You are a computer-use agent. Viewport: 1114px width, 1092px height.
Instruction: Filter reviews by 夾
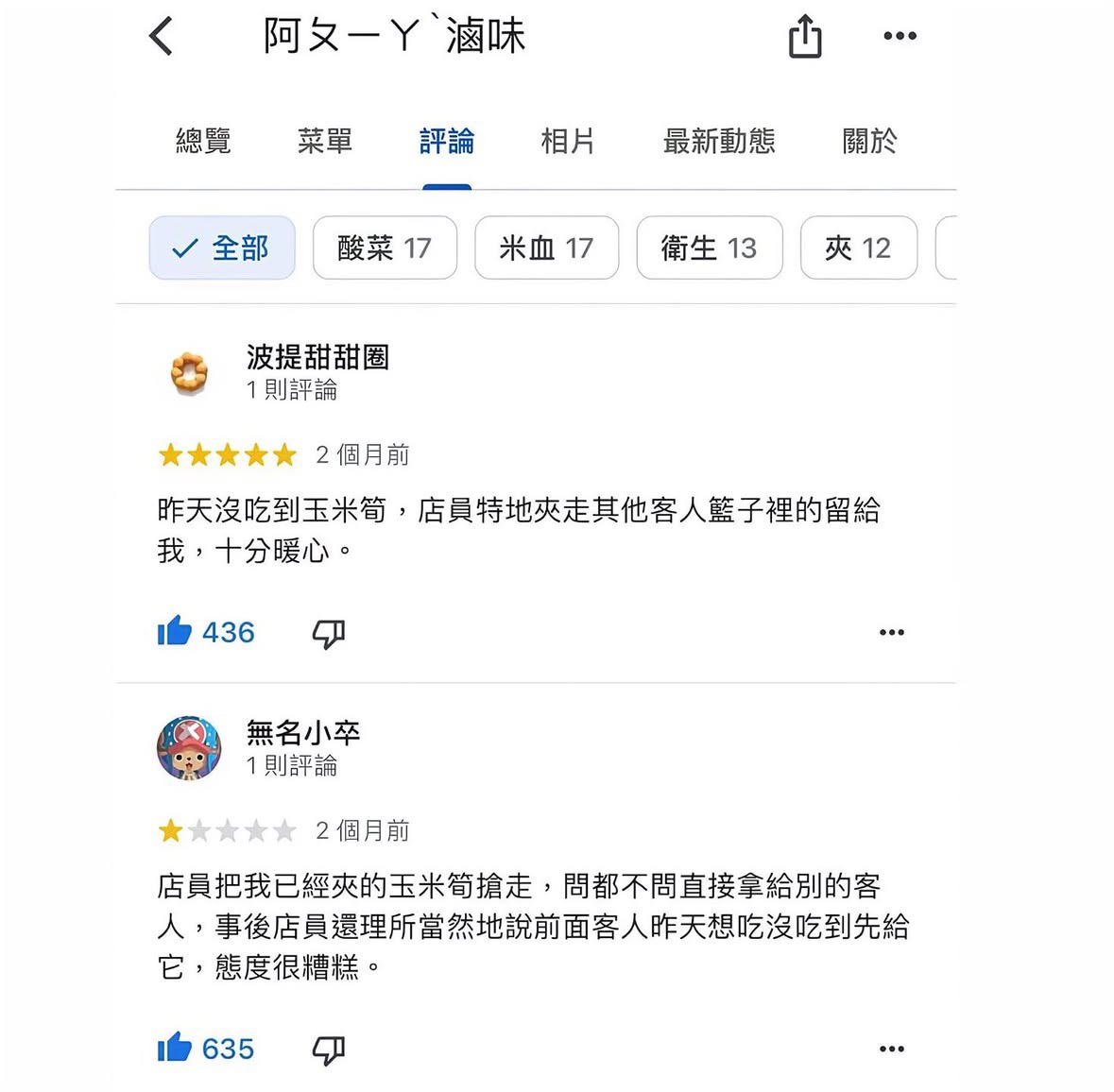(x=858, y=248)
